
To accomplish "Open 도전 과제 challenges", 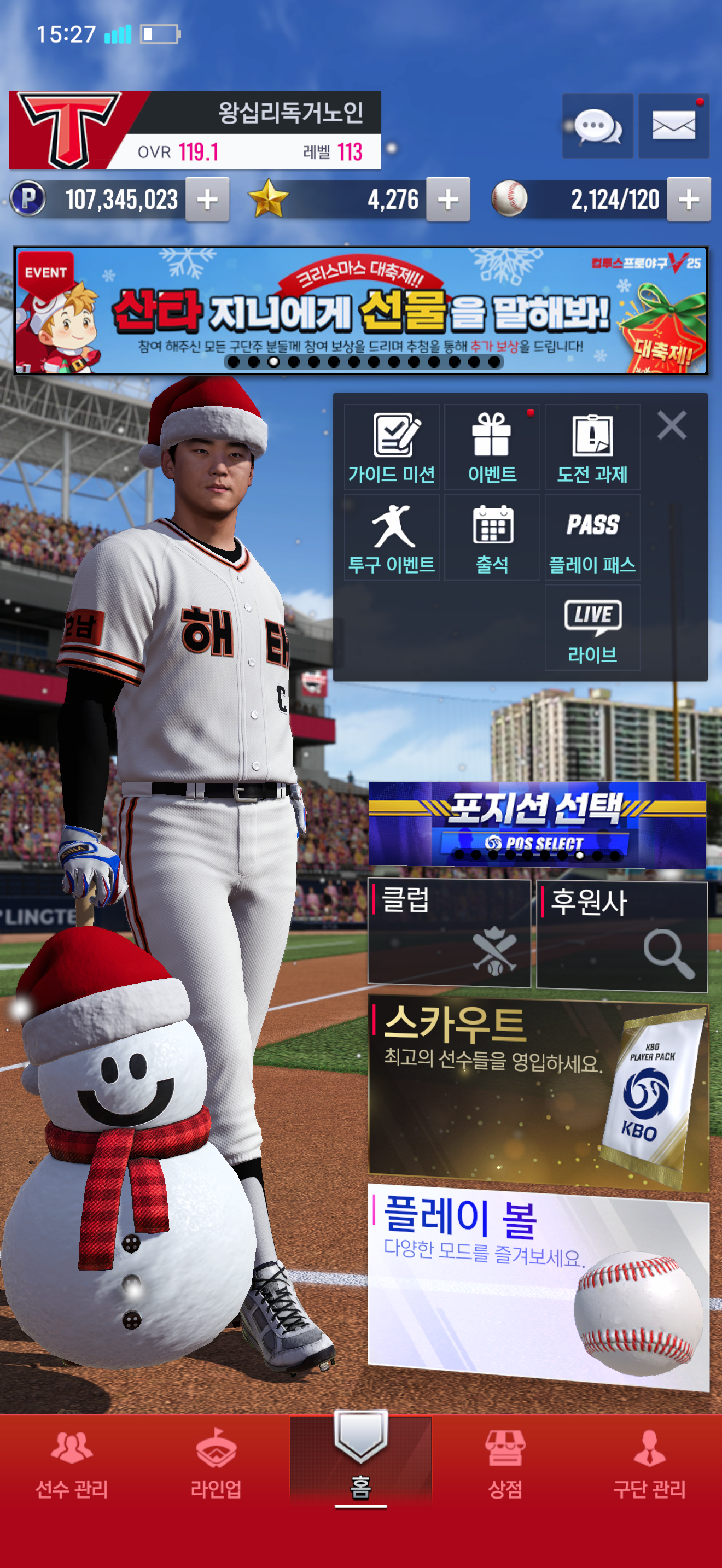I will 592,447.
